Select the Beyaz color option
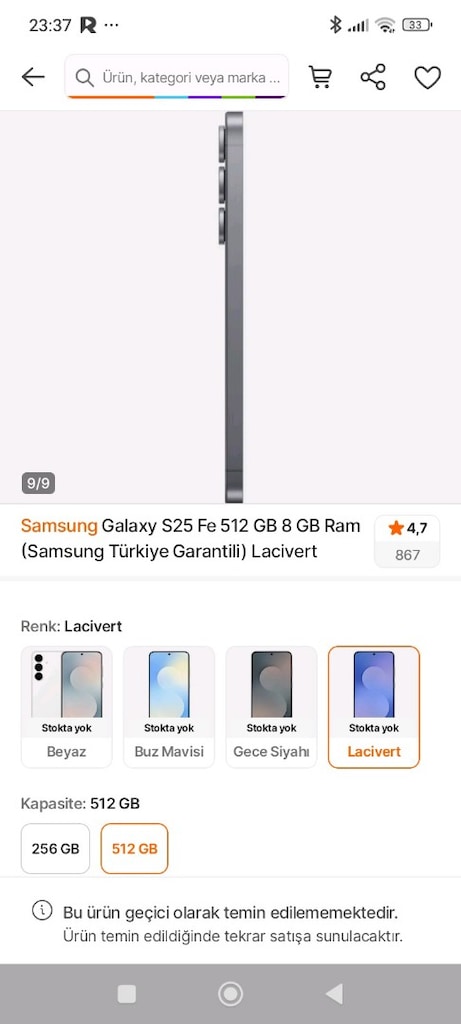Viewport: 461px width, 1024px height. (x=67, y=707)
